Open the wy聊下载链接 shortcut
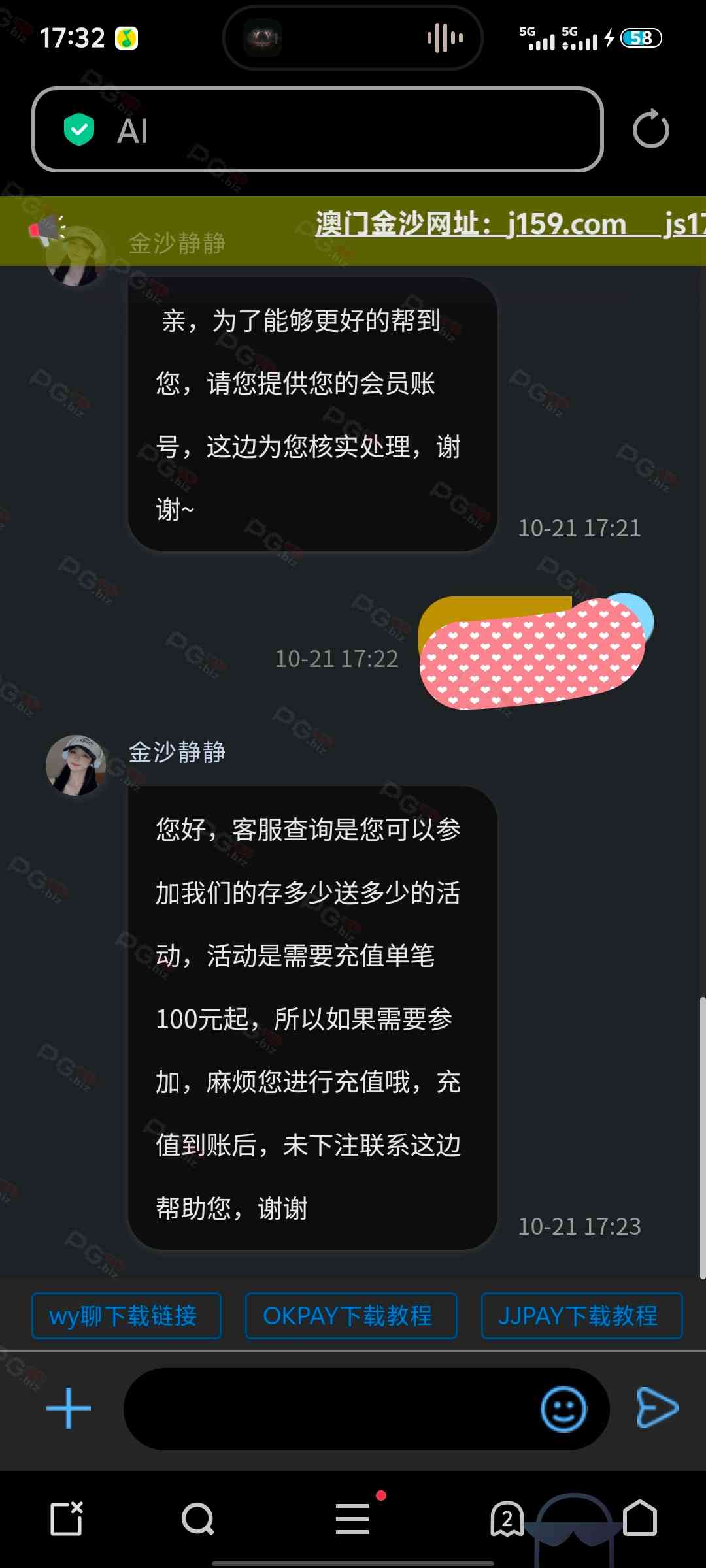Viewport: 706px width, 1568px height. click(126, 1316)
